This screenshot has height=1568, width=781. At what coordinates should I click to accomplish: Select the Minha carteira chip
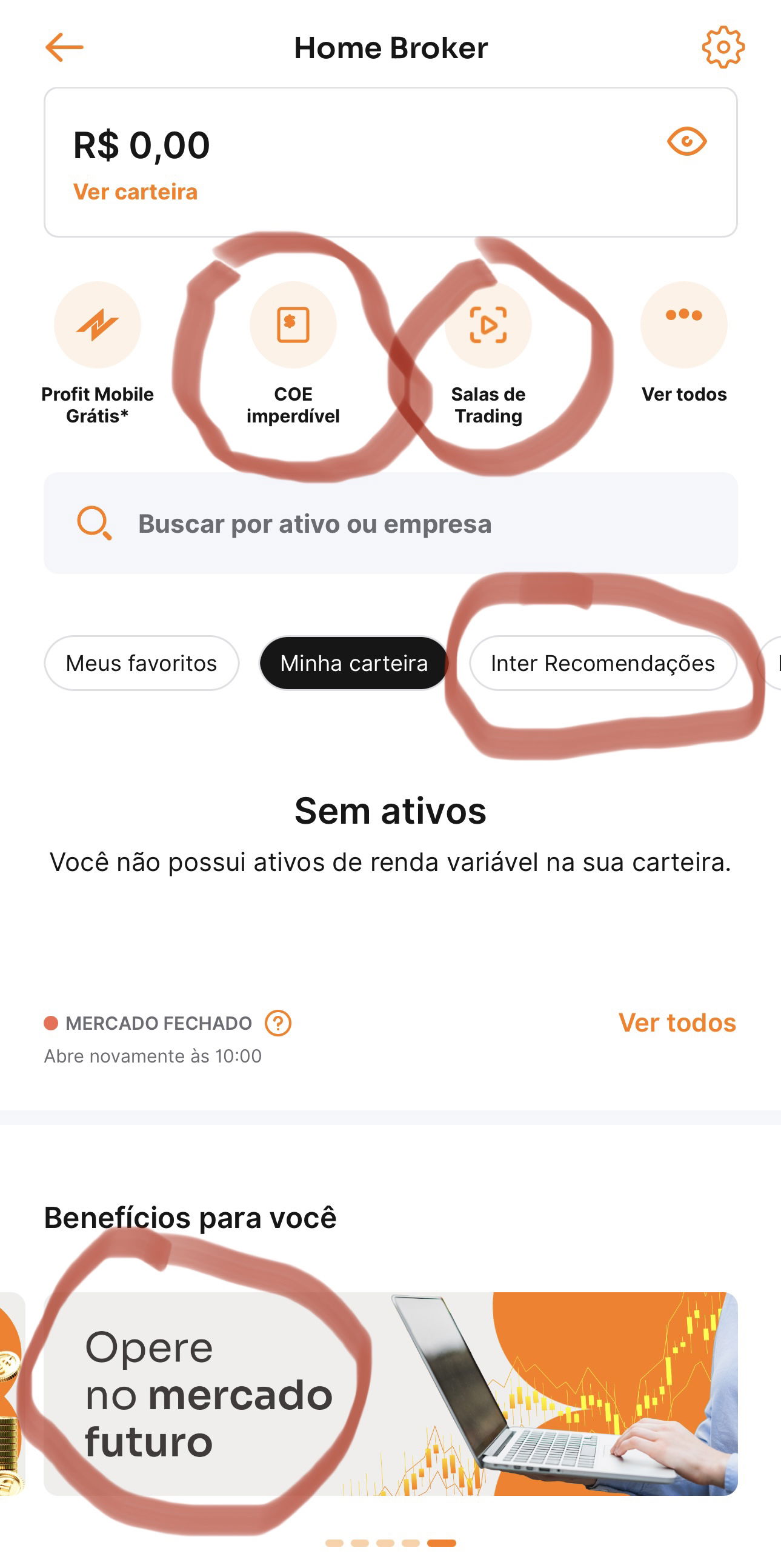pos(354,663)
